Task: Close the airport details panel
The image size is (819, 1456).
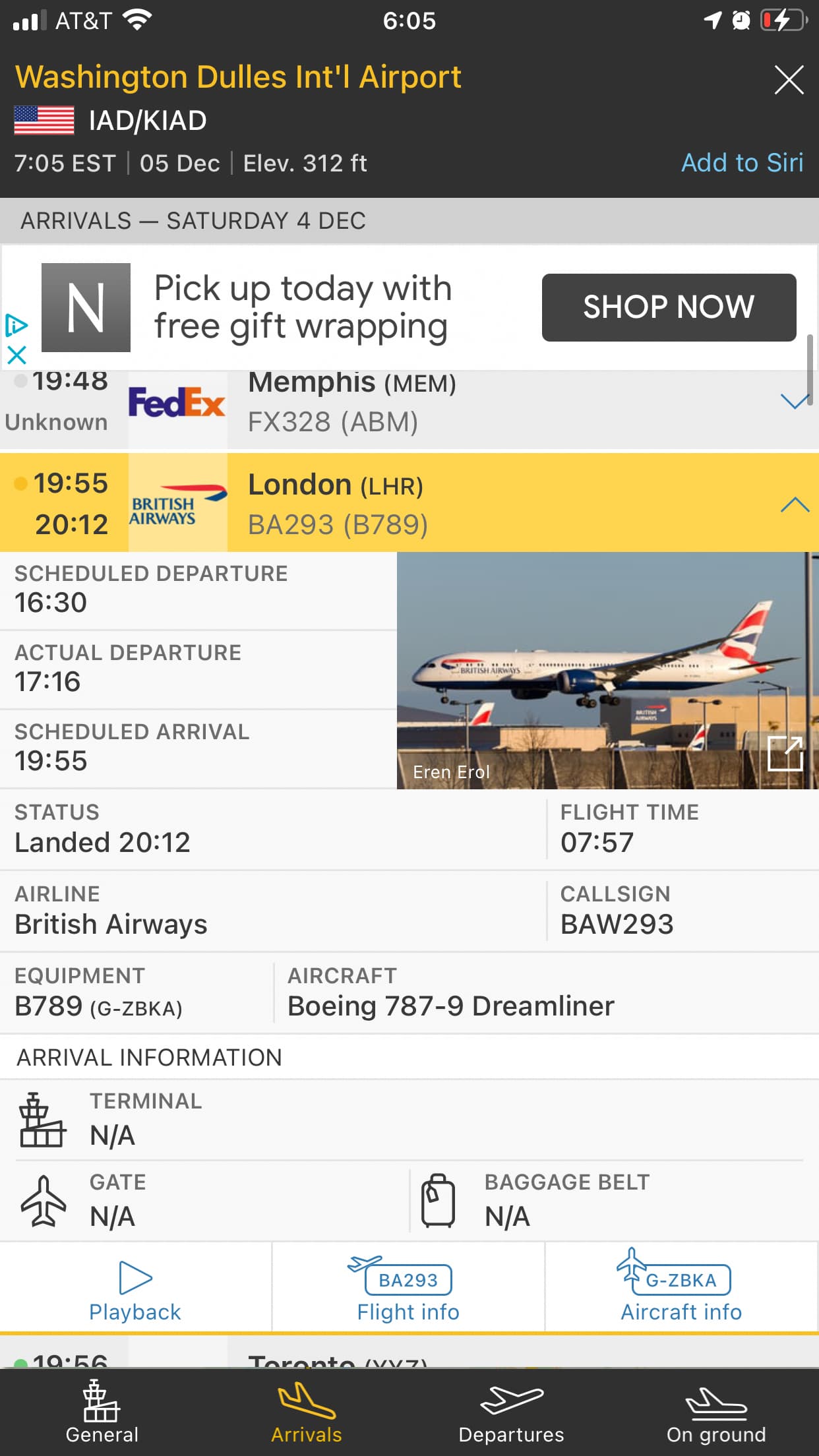Action: 789,80
